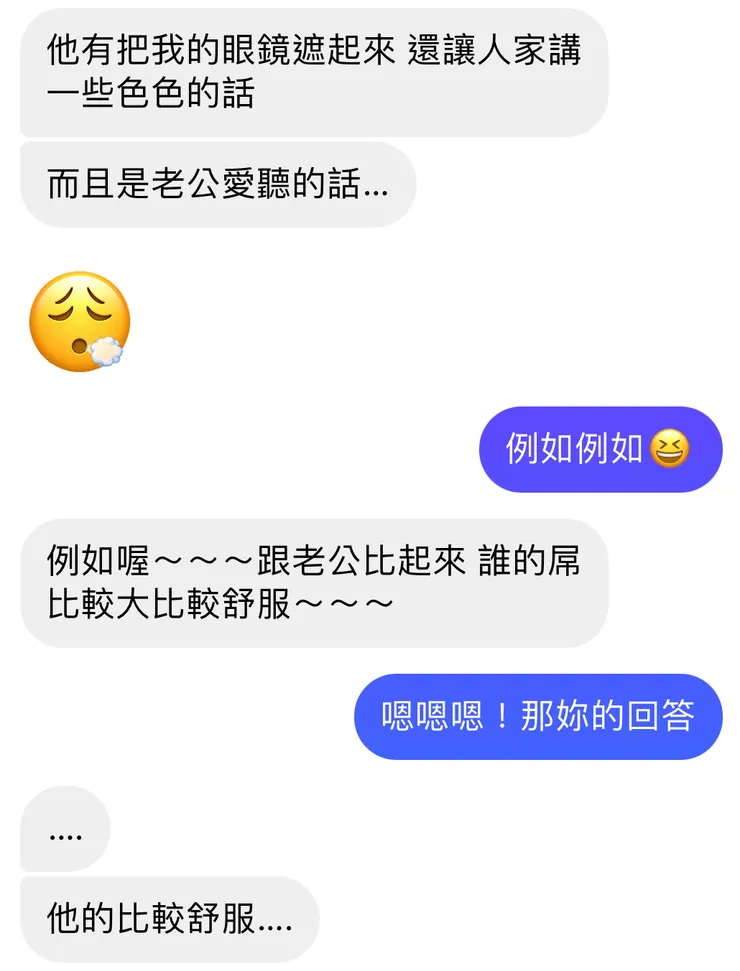The image size is (740, 971).
Task: Tap the small bubble containing 「....」
Action: coord(65,829)
